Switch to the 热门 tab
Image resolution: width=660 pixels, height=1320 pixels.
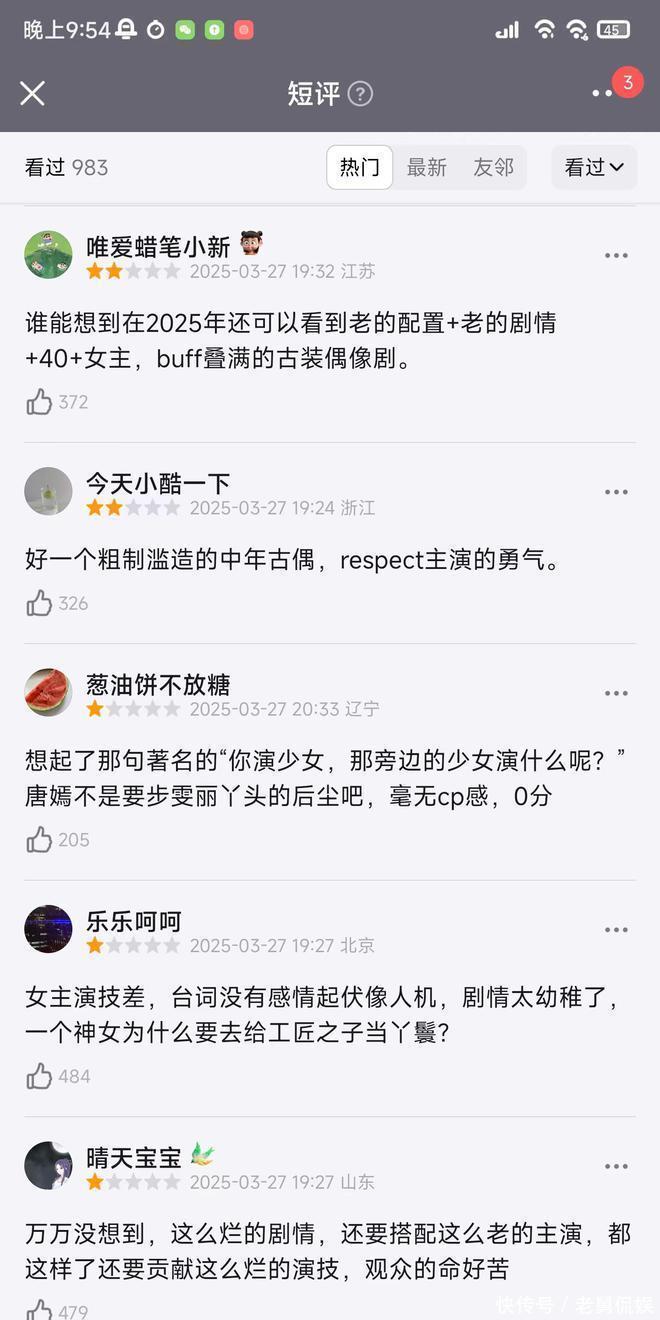[360, 168]
